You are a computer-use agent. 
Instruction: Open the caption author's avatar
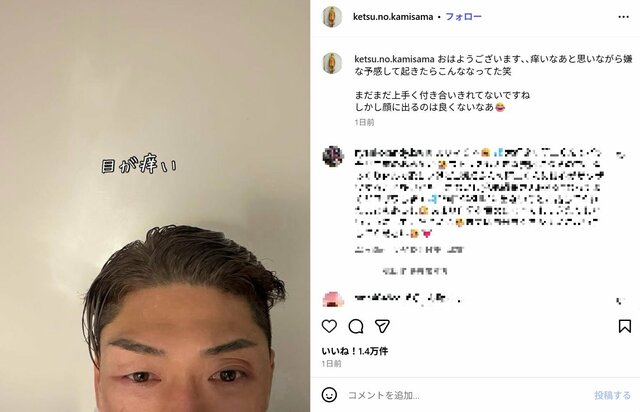[x=333, y=62]
